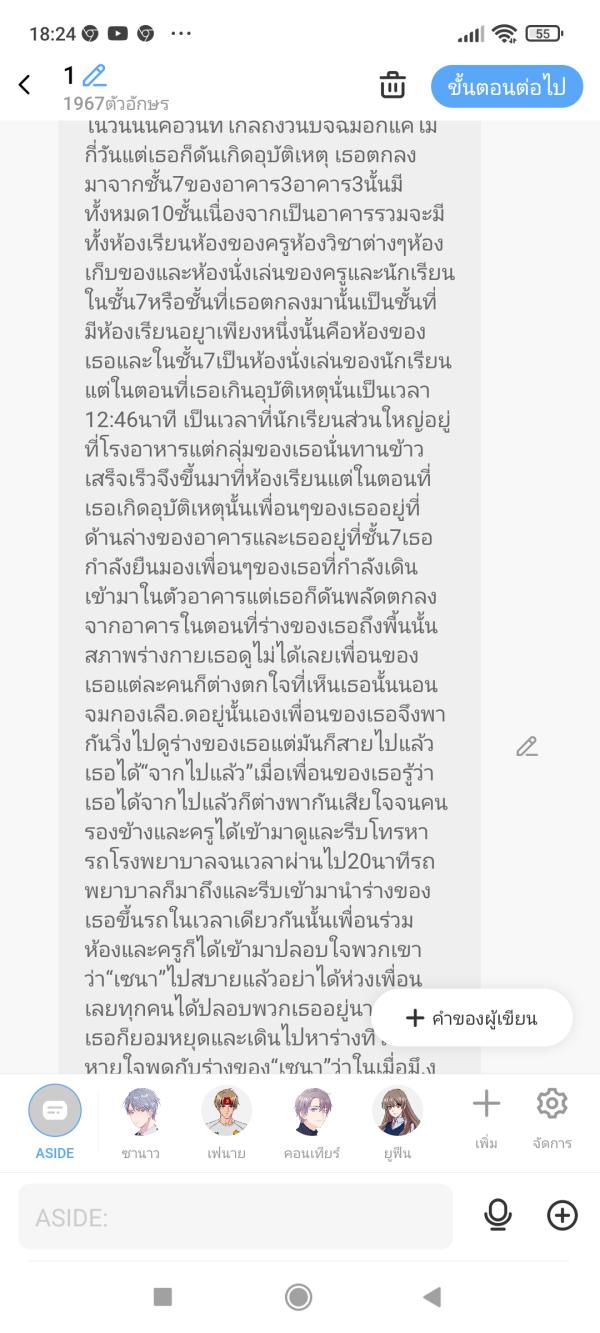
Task: Tap the ขั้นตอนต่อไป next step button
Action: tap(506, 87)
